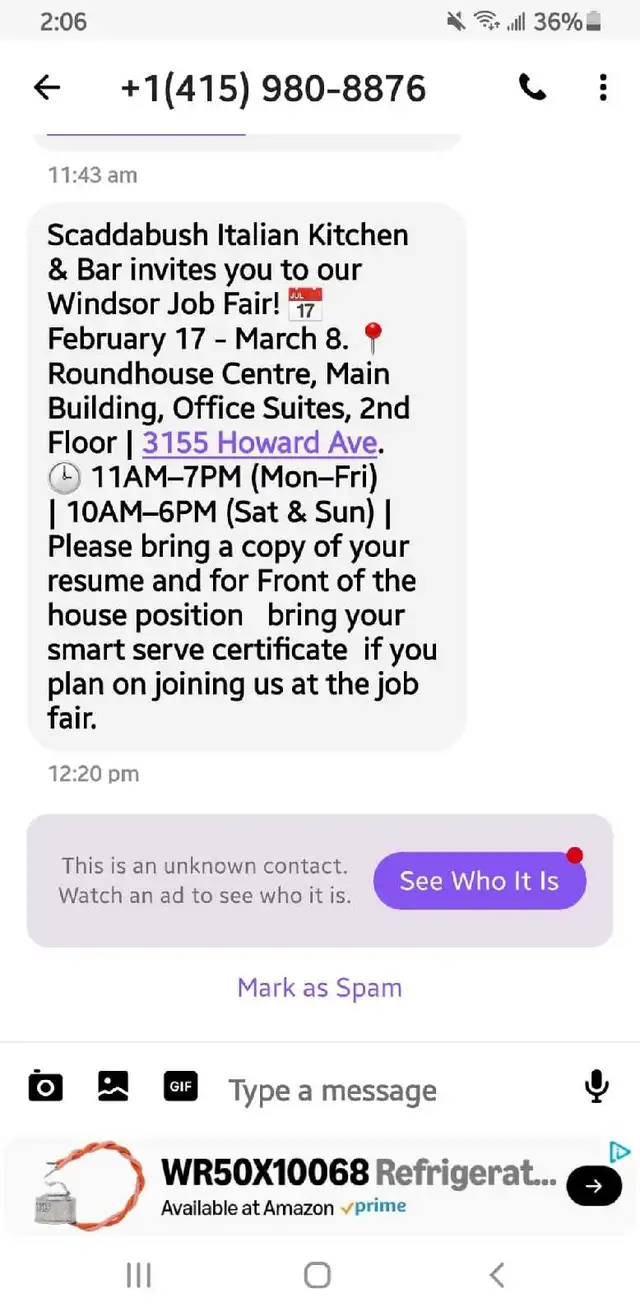Attach an image from the gallery
The image size is (640, 1316).
pos(113,1086)
